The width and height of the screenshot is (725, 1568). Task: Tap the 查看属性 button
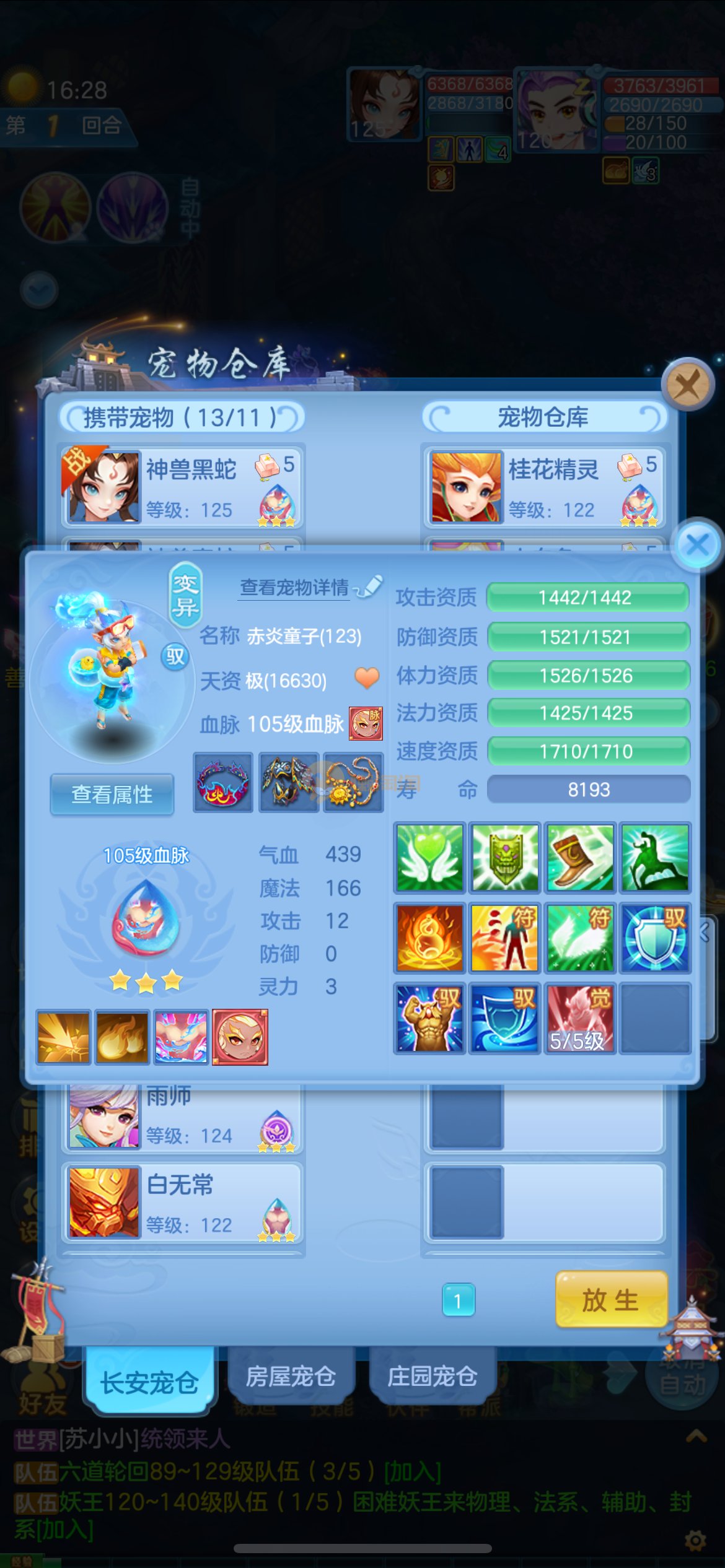click(112, 795)
